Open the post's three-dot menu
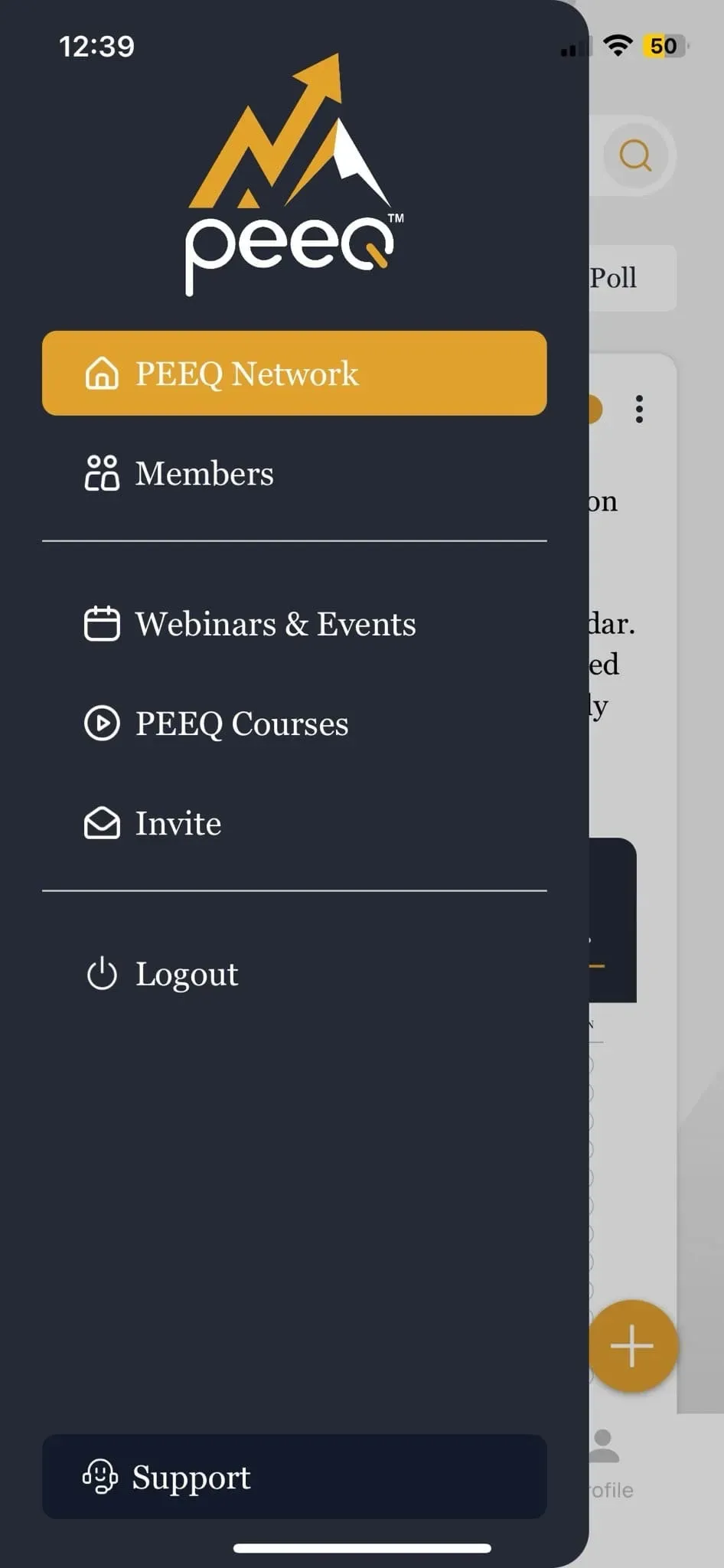Screen dimensions: 724x1568 [x=639, y=410]
